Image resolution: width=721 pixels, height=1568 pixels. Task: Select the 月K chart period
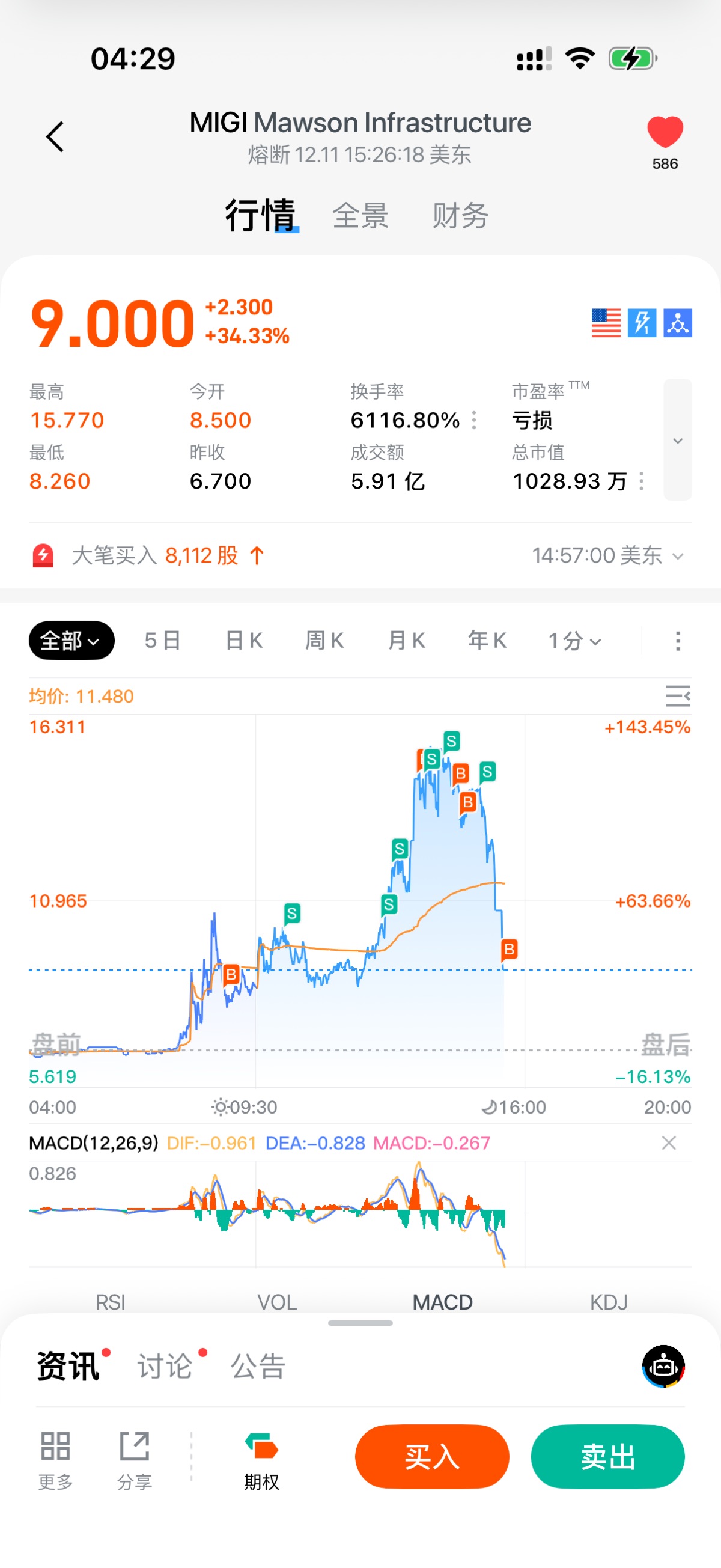click(406, 640)
